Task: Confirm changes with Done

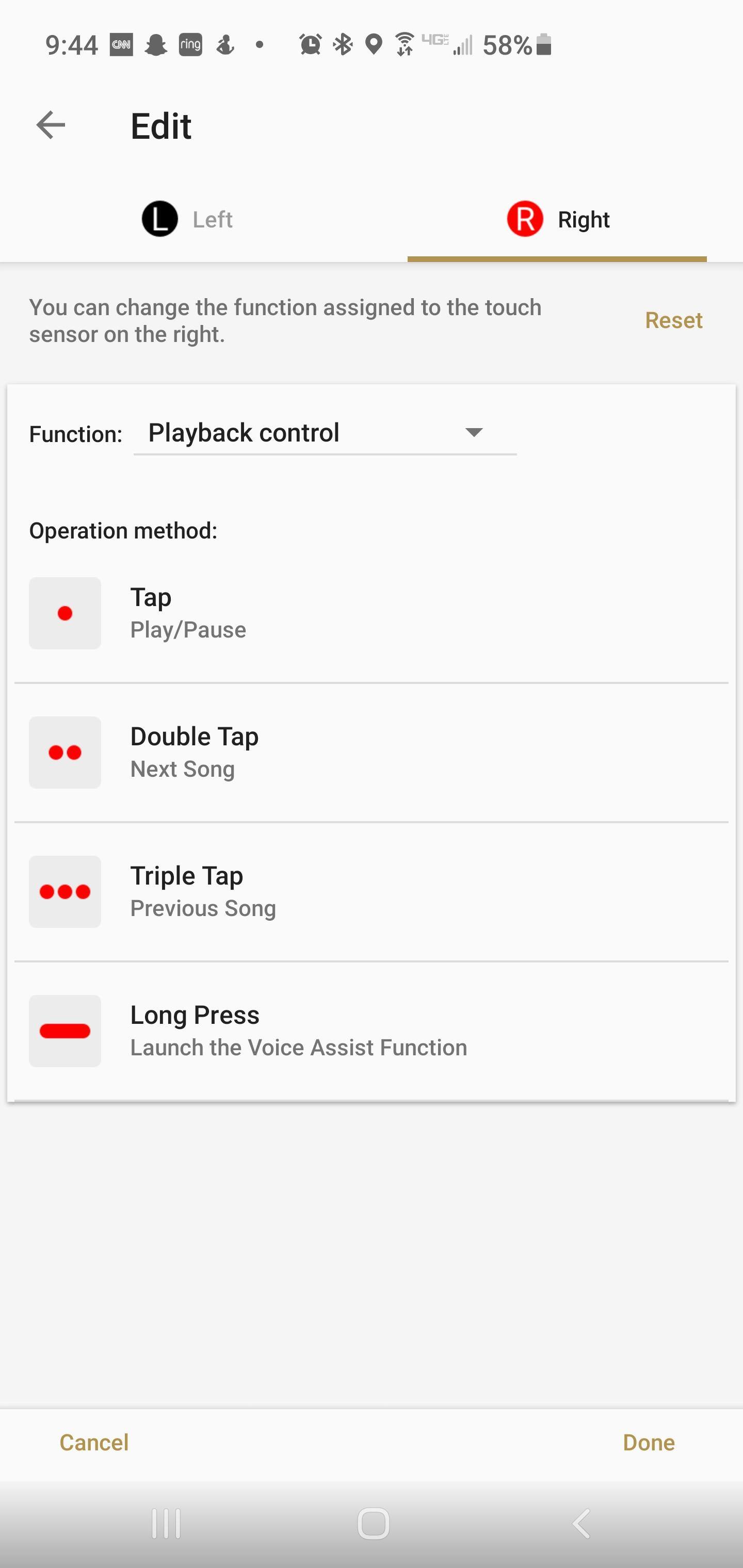Action: 649,1442
